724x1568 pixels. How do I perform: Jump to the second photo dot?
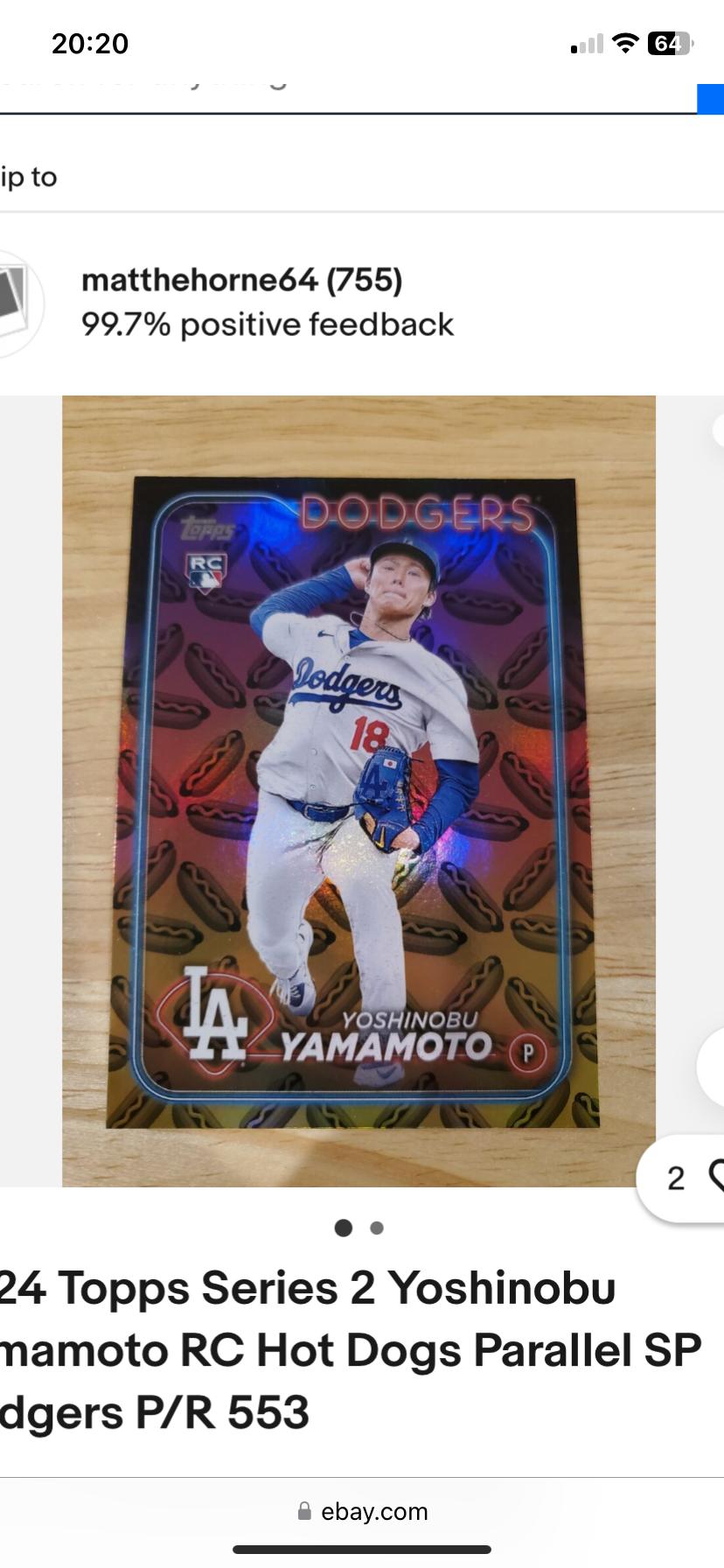click(377, 1228)
